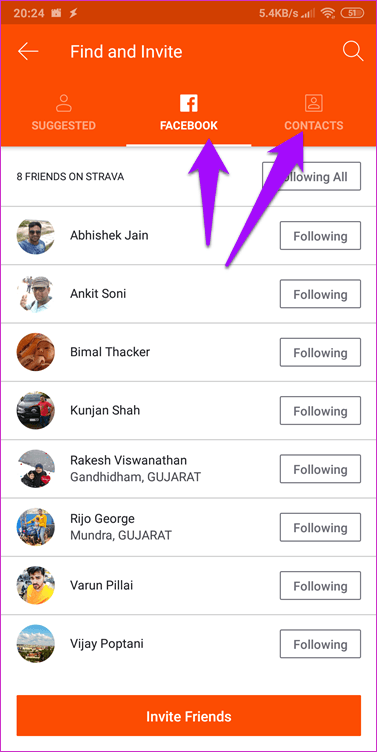Open the search magnifier icon
The width and height of the screenshot is (377, 752).
(x=353, y=51)
